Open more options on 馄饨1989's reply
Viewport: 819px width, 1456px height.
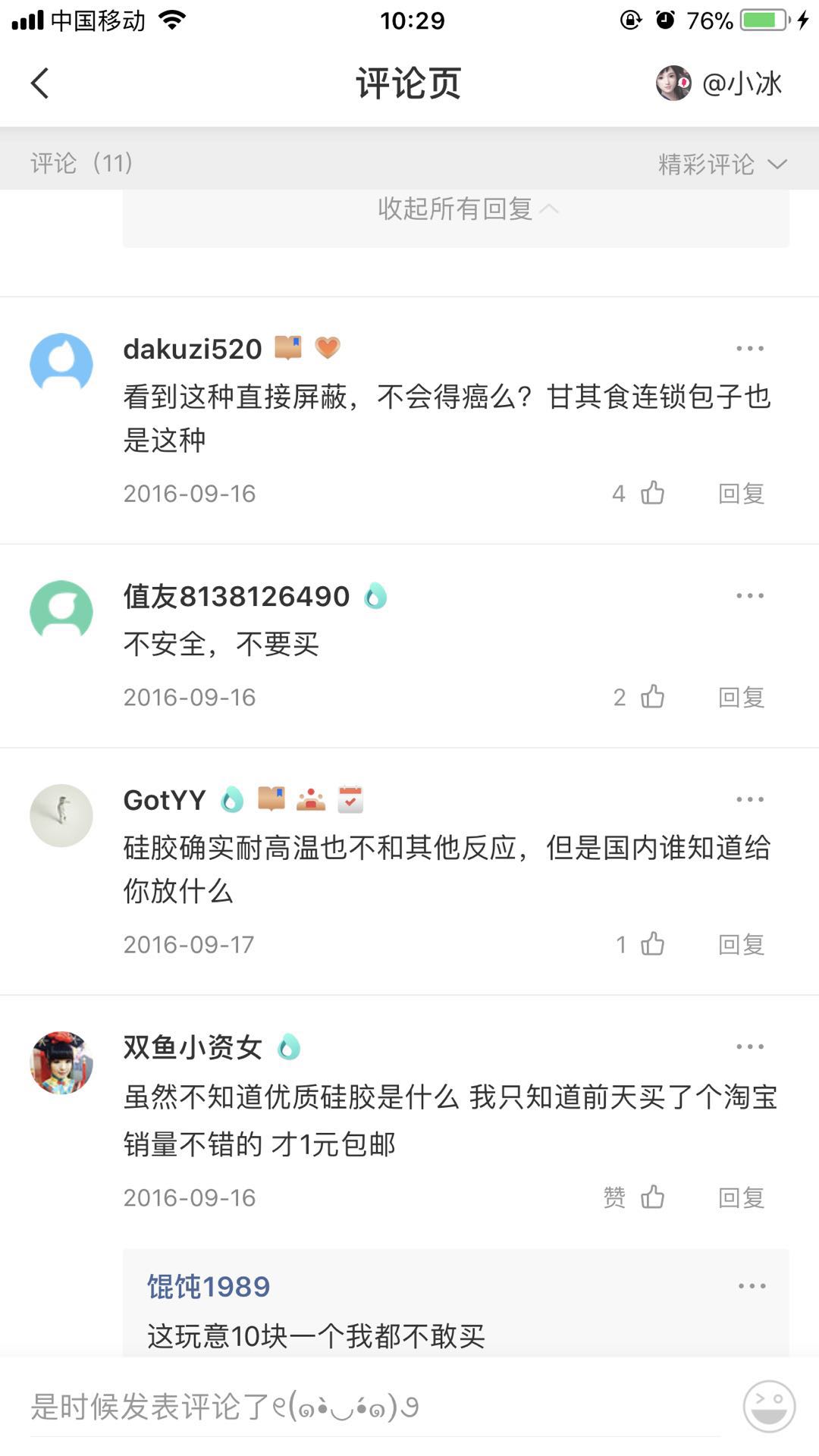point(752,1286)
